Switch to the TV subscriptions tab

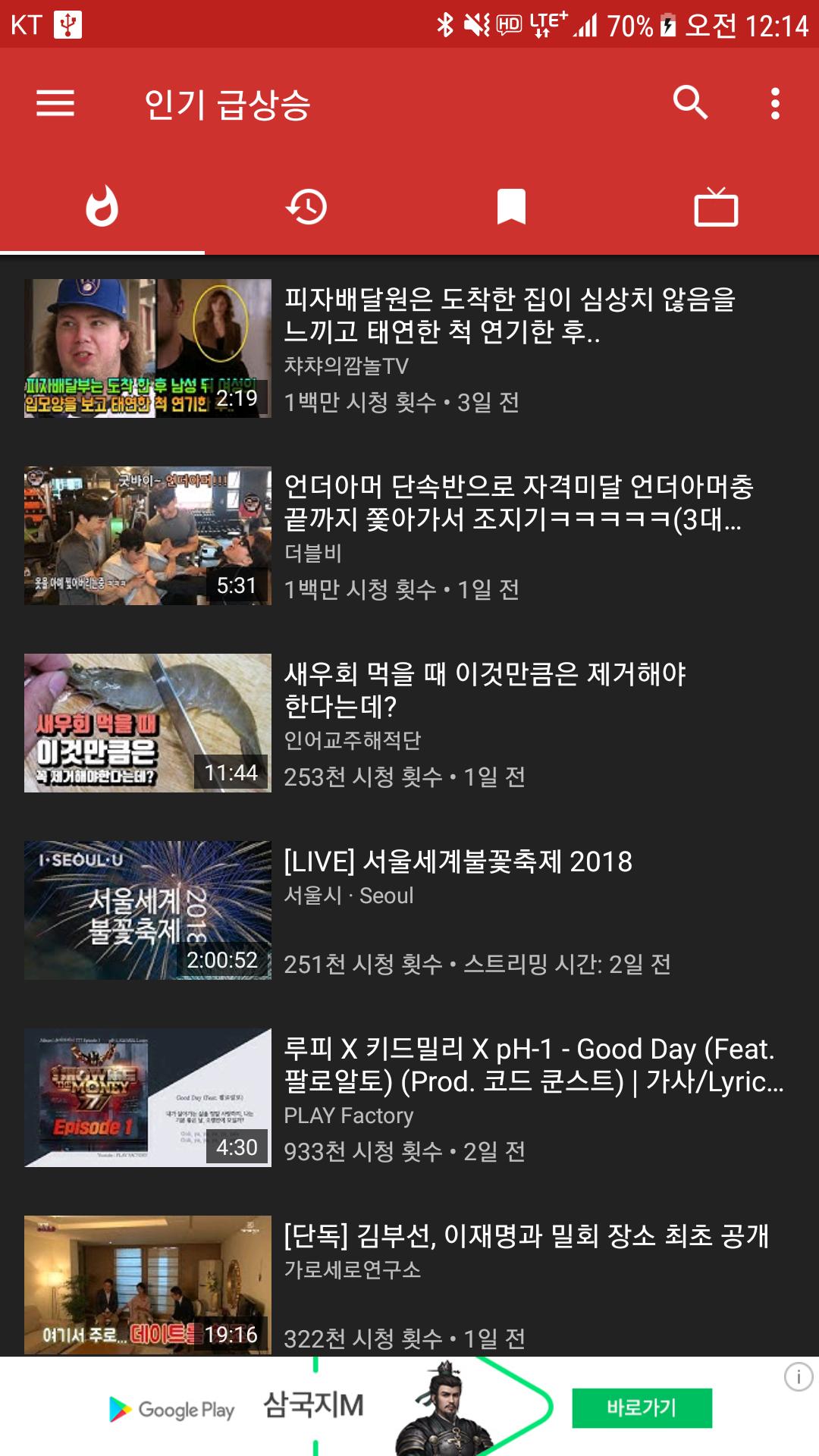[x=716, y=208]
